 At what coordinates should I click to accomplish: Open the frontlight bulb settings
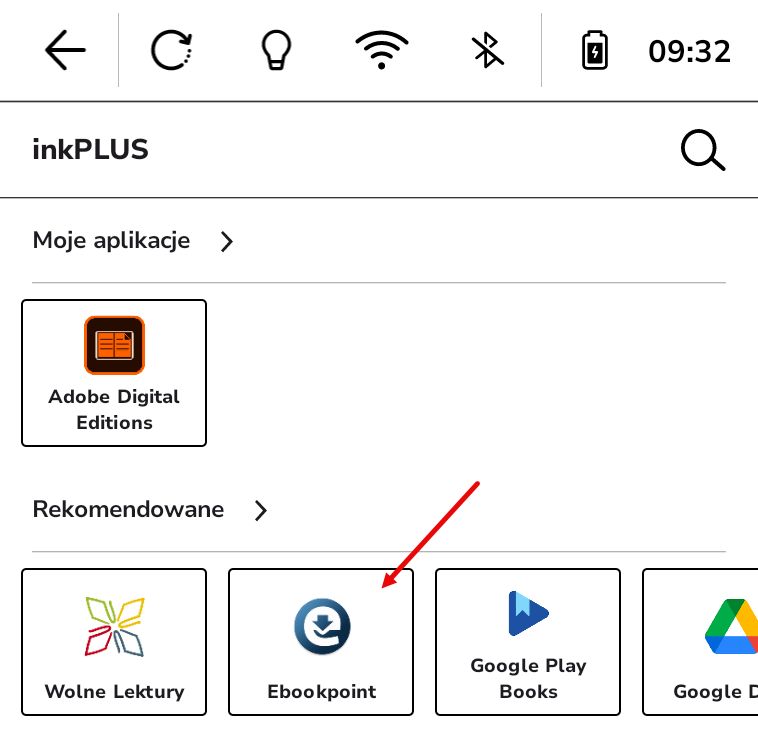(275, 50)
